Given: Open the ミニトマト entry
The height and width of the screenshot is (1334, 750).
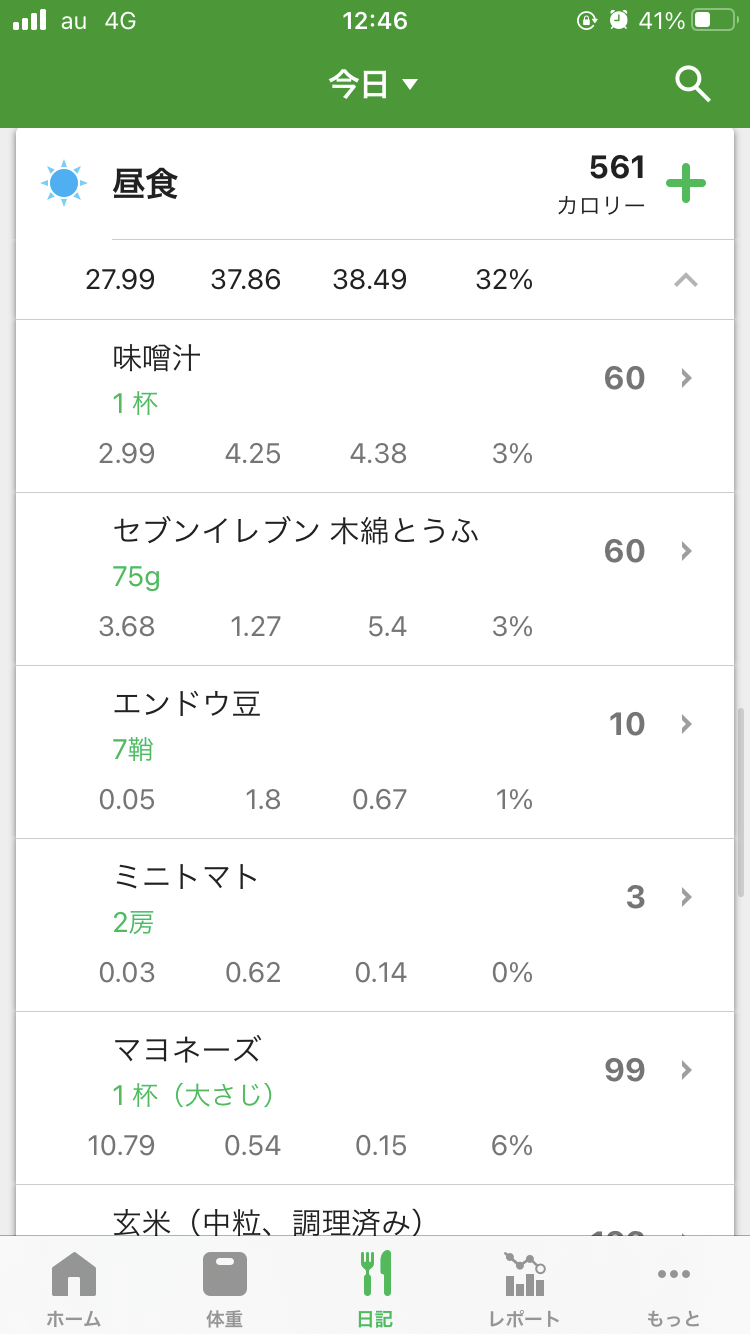Looking at the screenshot, I should click(x=375, y=925).
